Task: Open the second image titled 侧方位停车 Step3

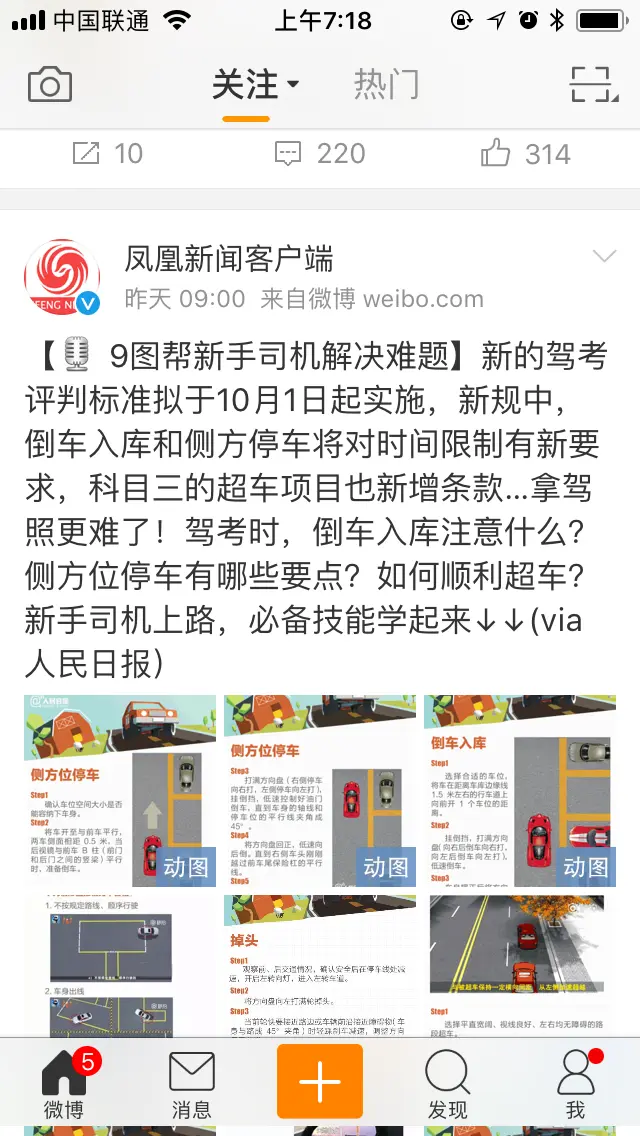Action: click(x=320, y=790)
